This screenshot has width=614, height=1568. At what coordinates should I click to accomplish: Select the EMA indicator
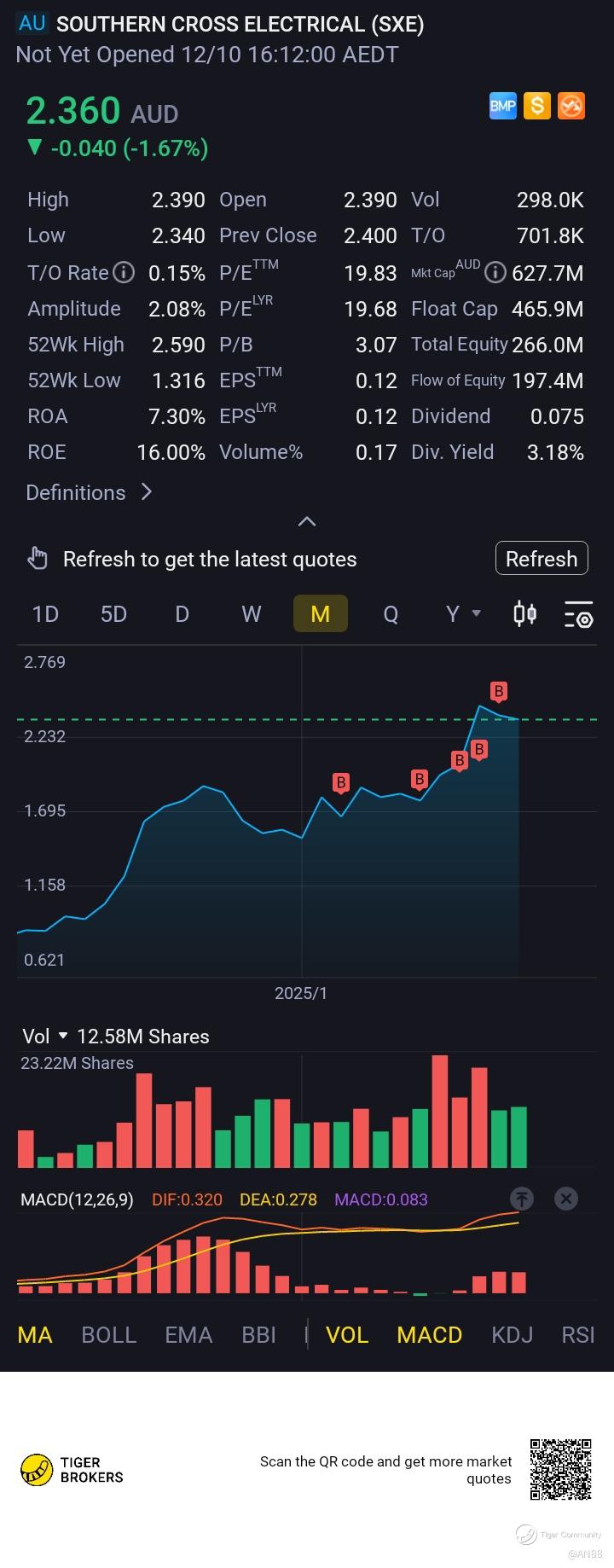[188, 1335]
